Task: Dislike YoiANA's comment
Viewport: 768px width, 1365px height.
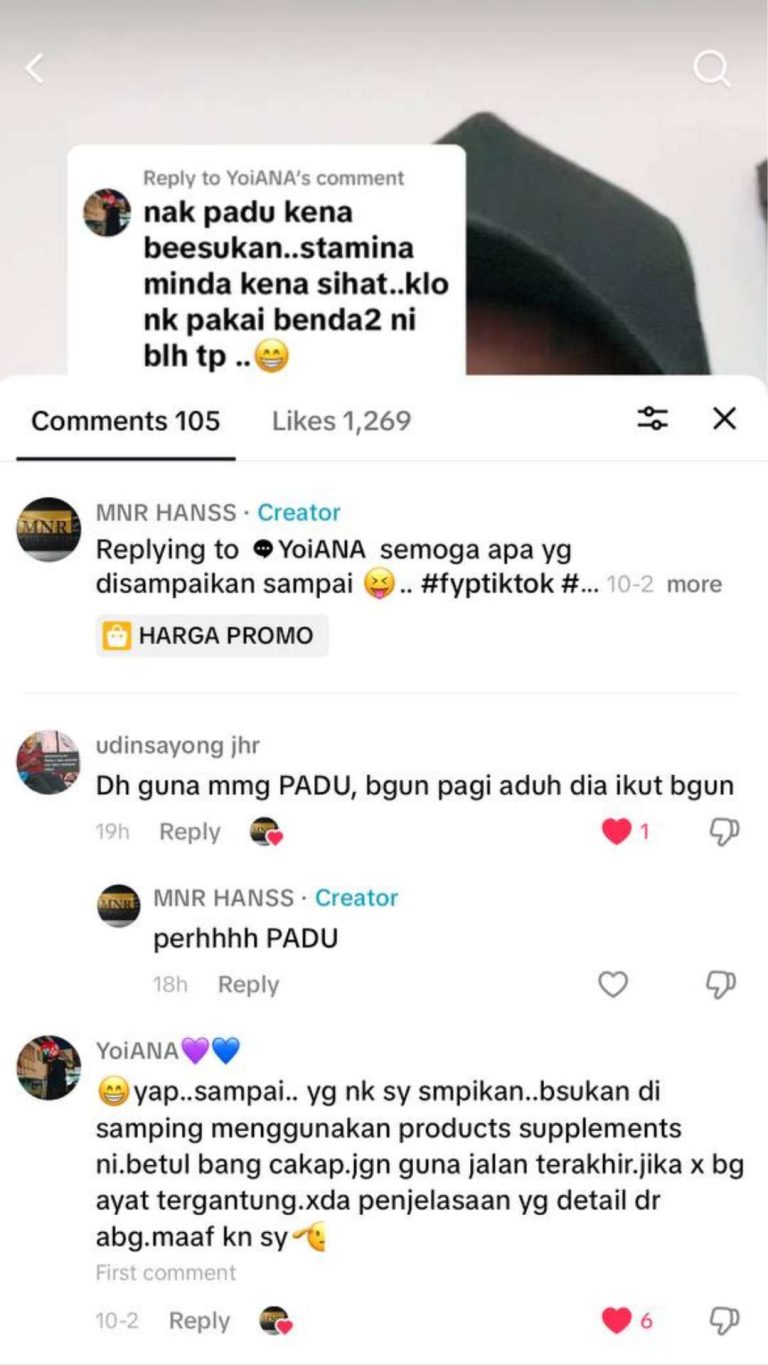Action: tap(723, 1321)
